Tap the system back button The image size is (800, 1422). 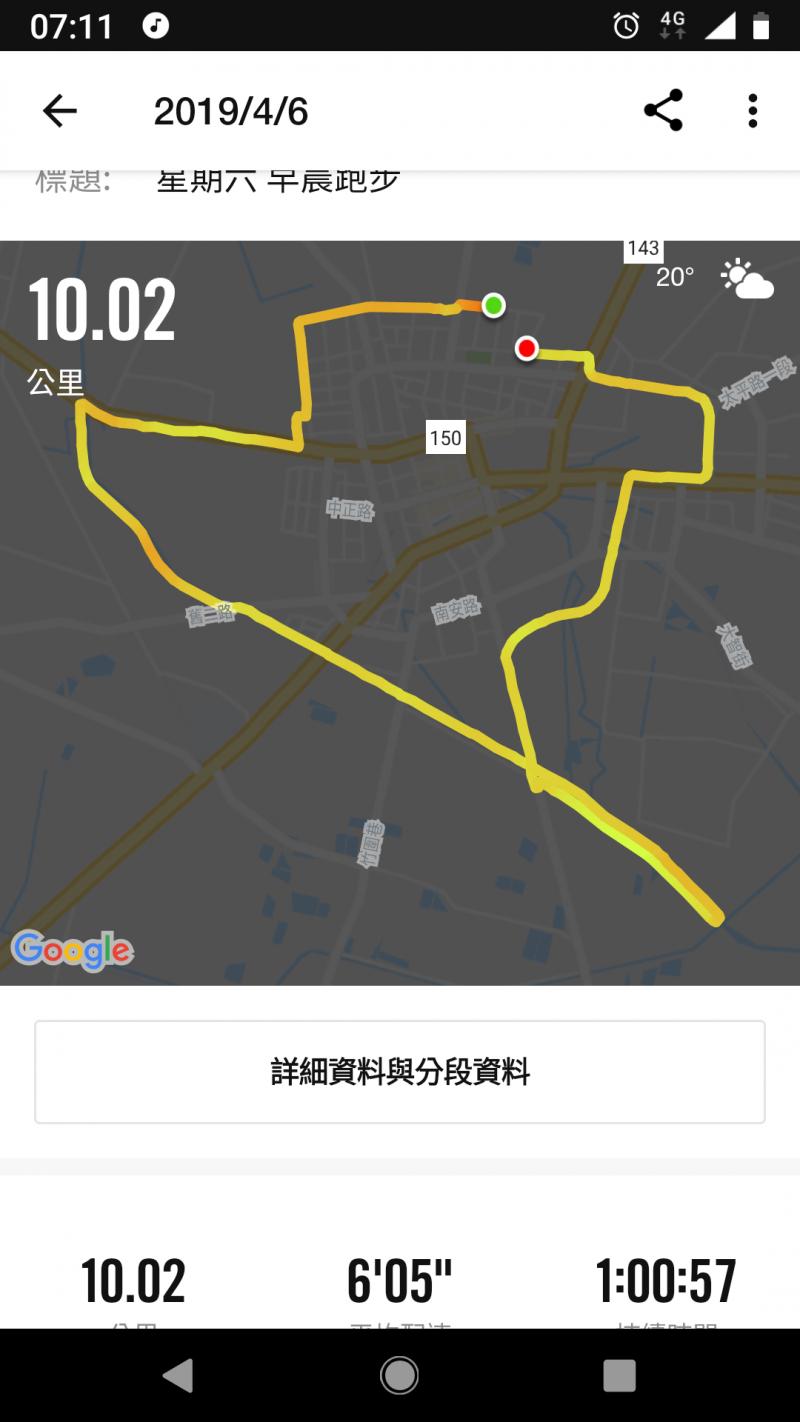click(x=178, y=1376)
